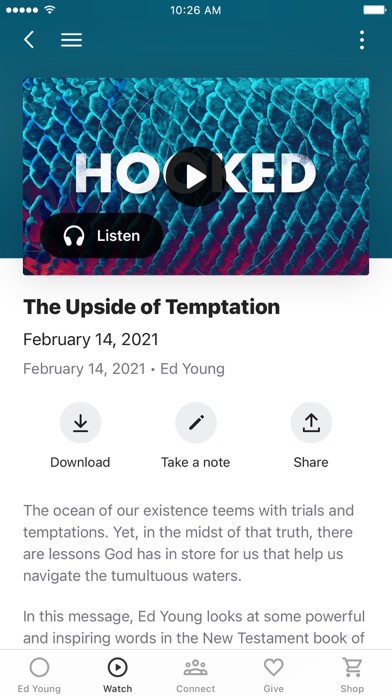This screenshot has width=392, height=696.
Task: Open the three-dot overflow menu
Action: [x=362, y=40]
